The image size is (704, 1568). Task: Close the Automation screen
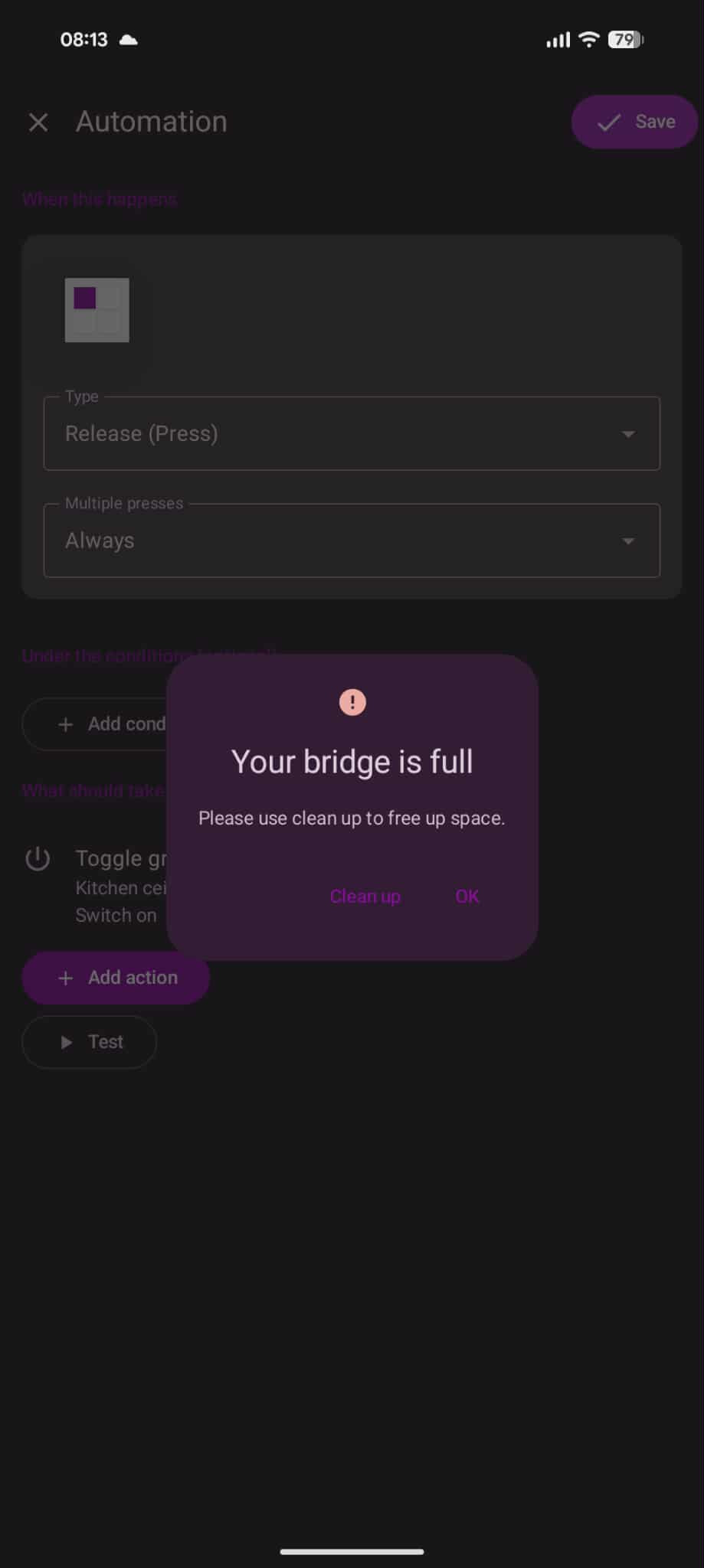coord(38,122)
